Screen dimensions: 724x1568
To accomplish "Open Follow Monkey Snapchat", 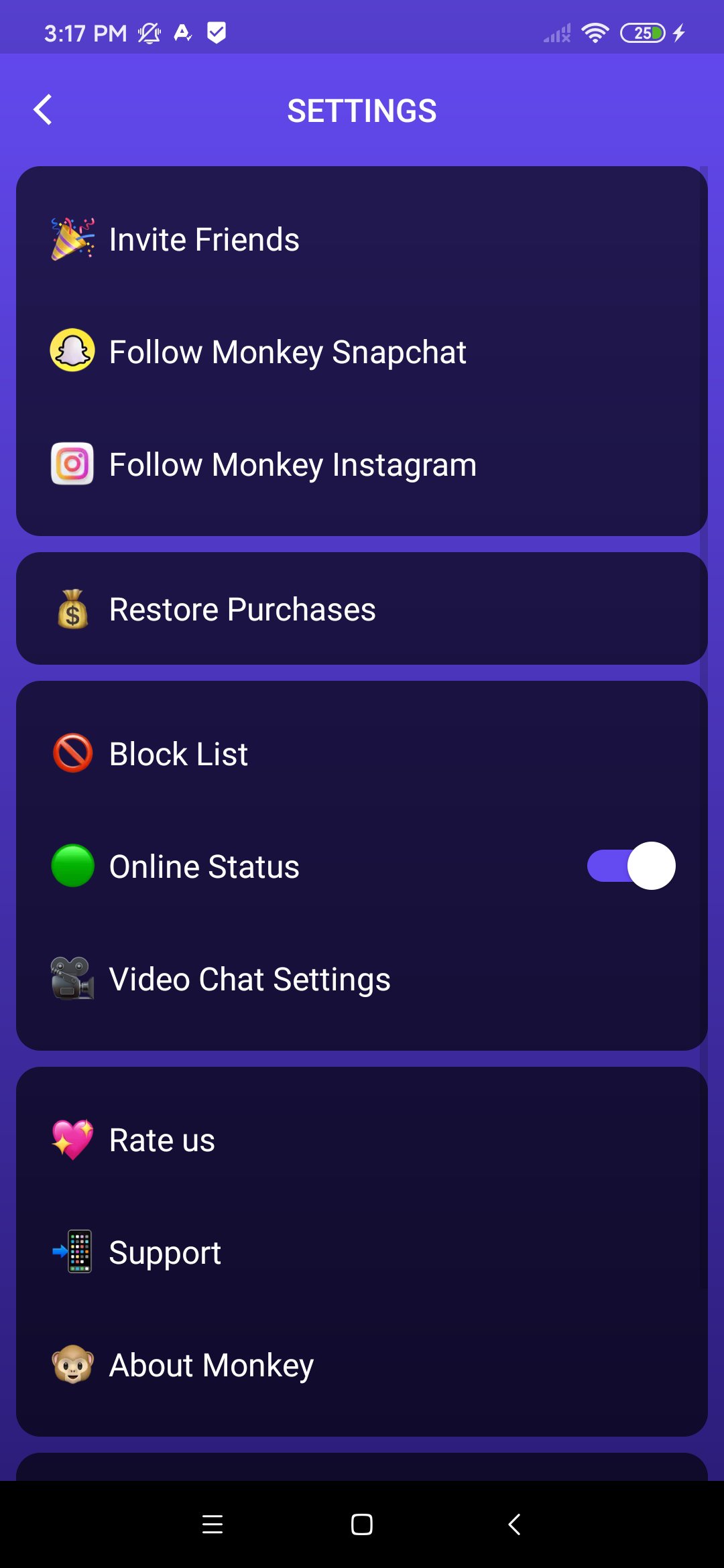I will (288, 351).
